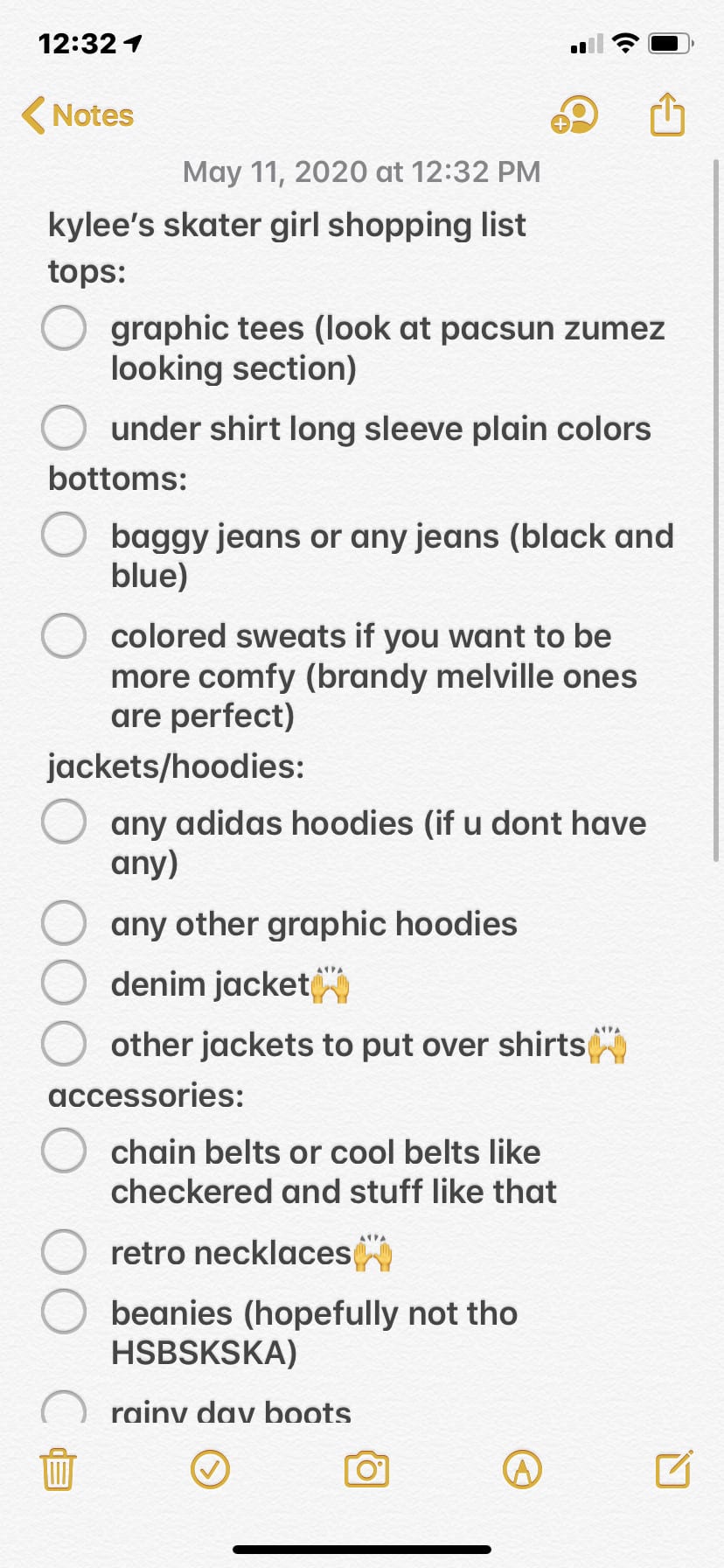
Task: Check off any adidas hoodies item
Action: click(64, 822)
